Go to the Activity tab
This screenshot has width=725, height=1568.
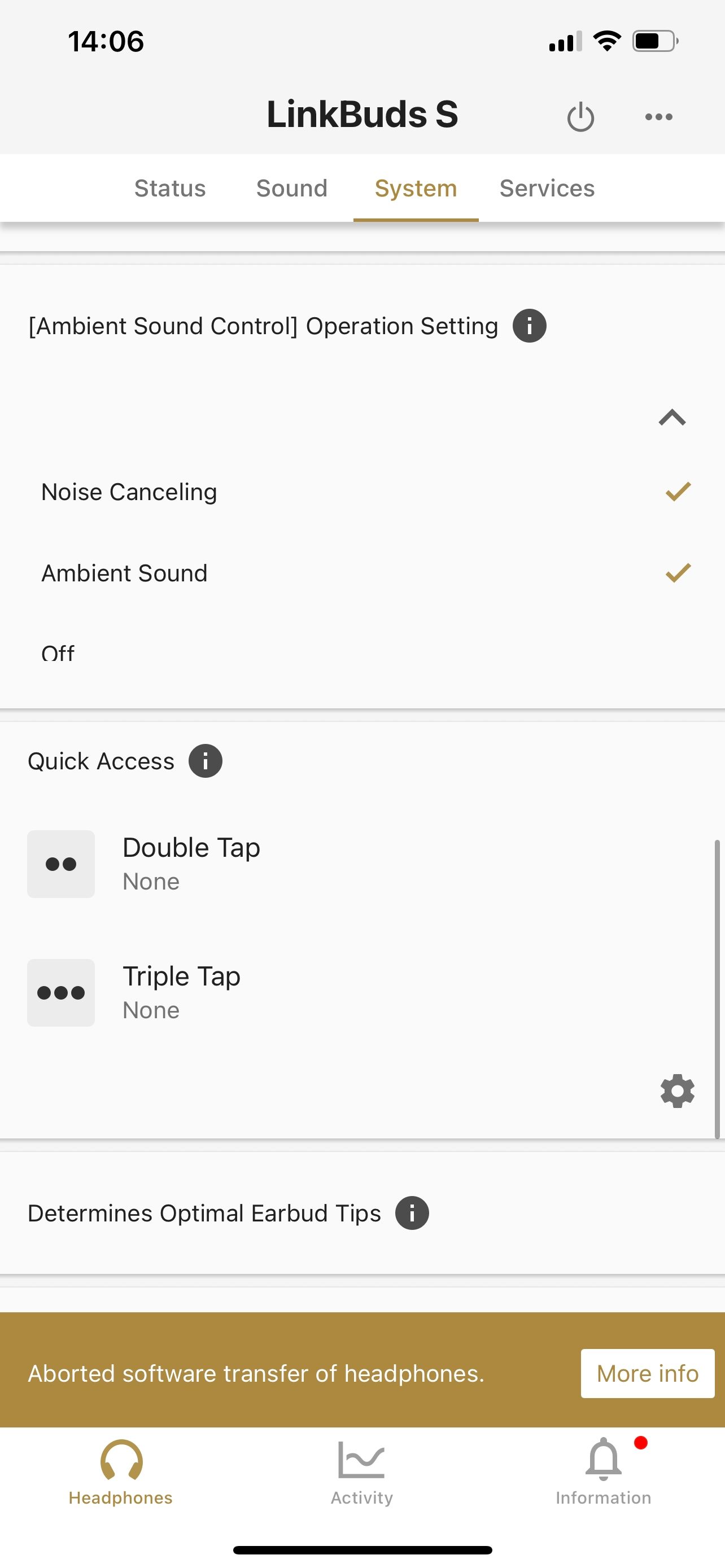tap(361, 1470)
